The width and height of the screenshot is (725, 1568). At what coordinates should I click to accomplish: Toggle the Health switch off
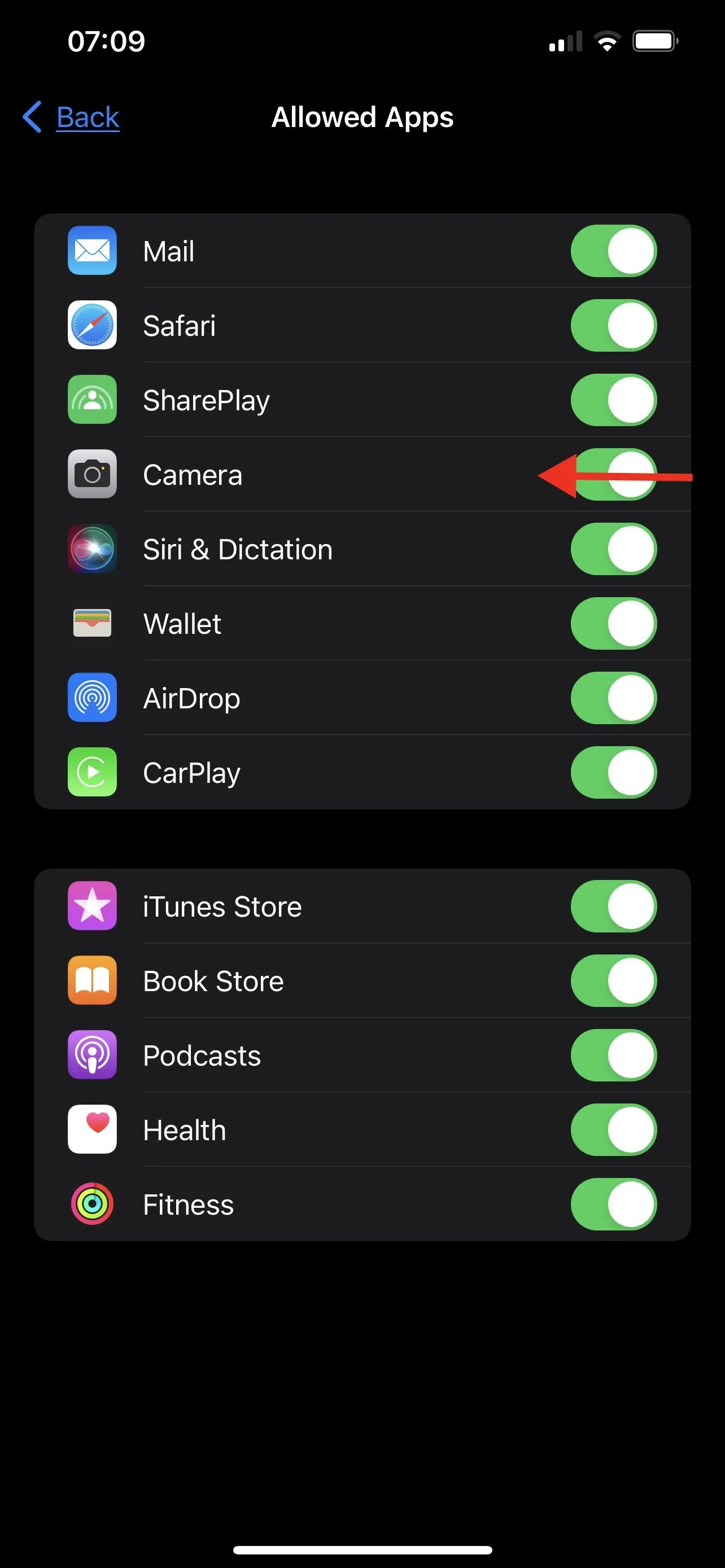(613, 1130)
